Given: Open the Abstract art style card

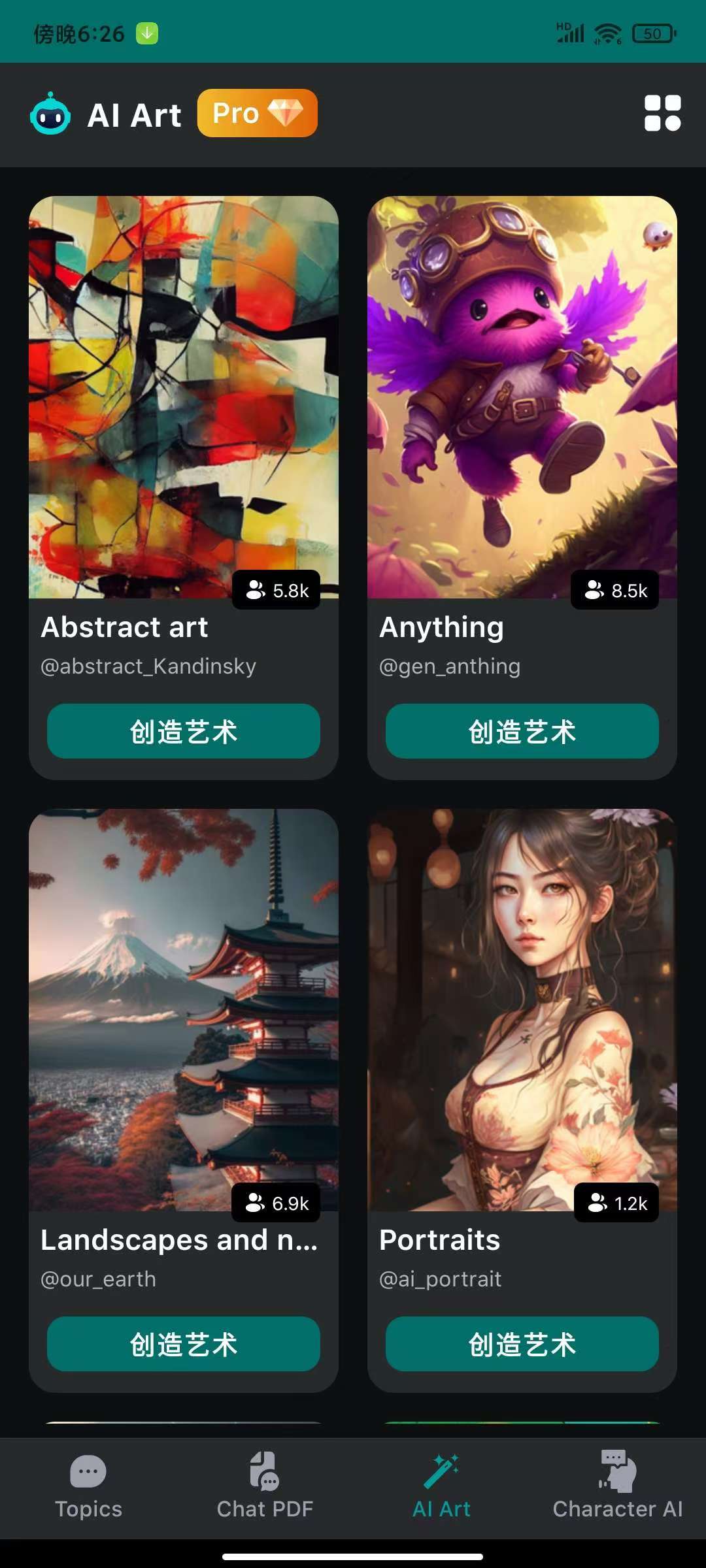Looking at the screenshot, I should coord(184,397).
